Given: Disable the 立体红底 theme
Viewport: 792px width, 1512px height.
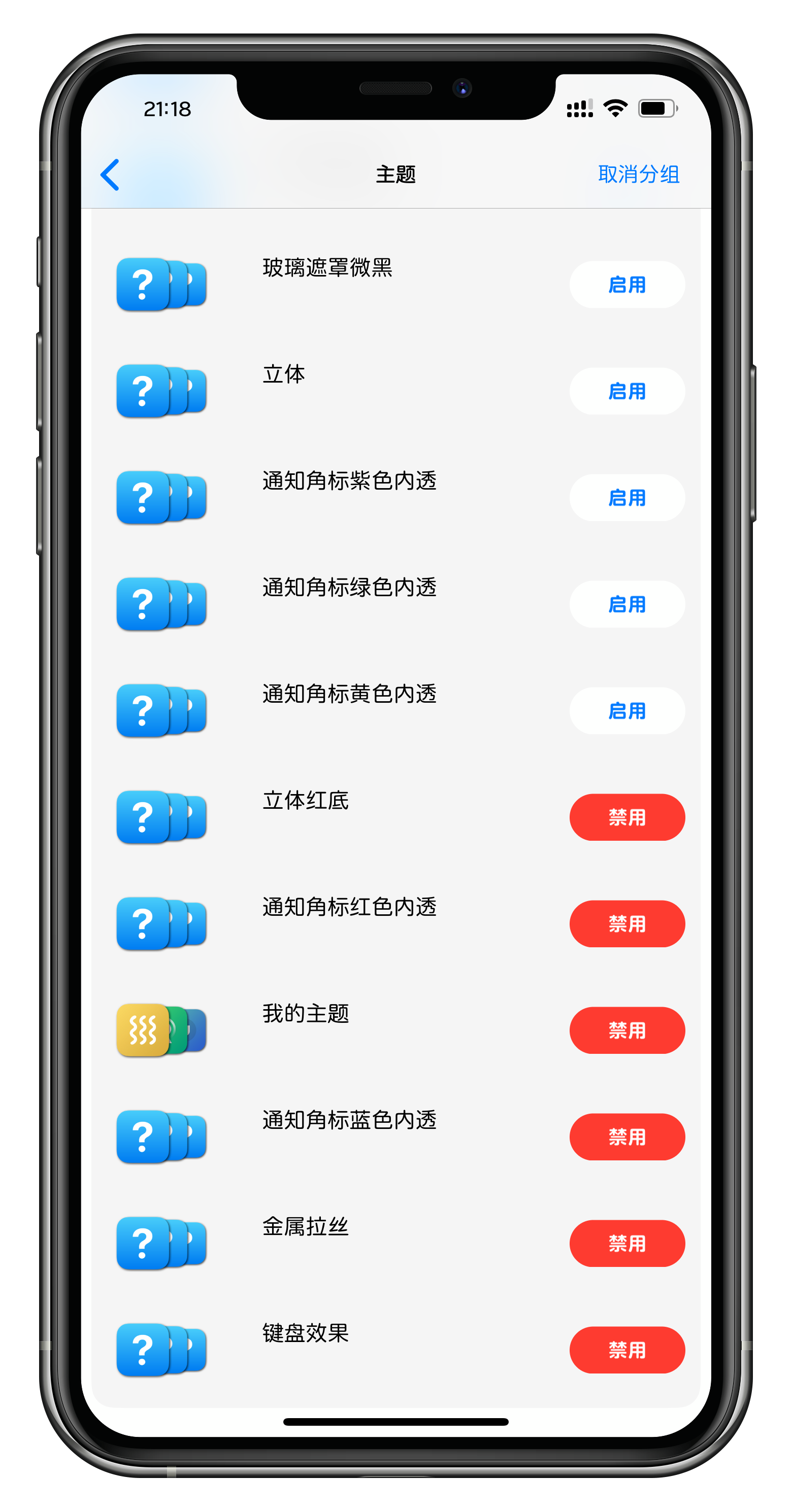Looking at the screenshot, I should click(x=626, y=817).
